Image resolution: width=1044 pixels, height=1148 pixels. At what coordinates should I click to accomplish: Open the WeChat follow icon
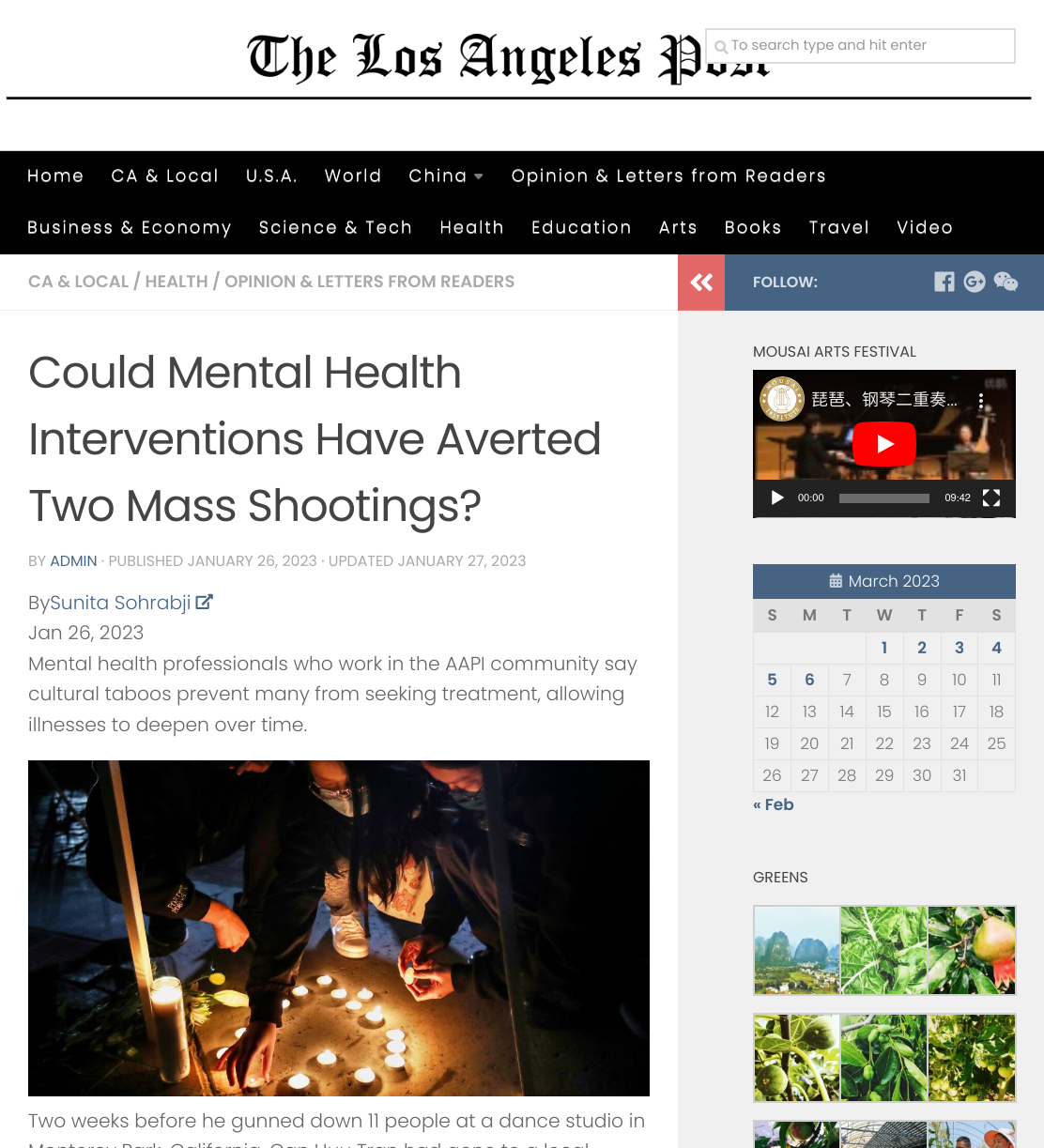pos(1006,282)
